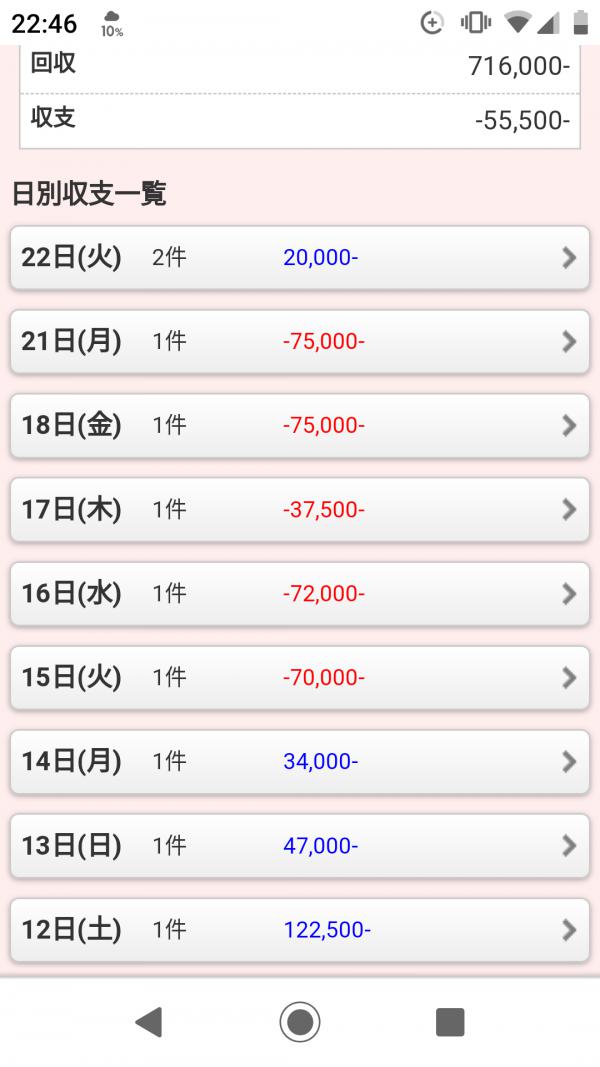
Task: View the 15日(火) entry with -70,000
Action: [x=300, y=678]
